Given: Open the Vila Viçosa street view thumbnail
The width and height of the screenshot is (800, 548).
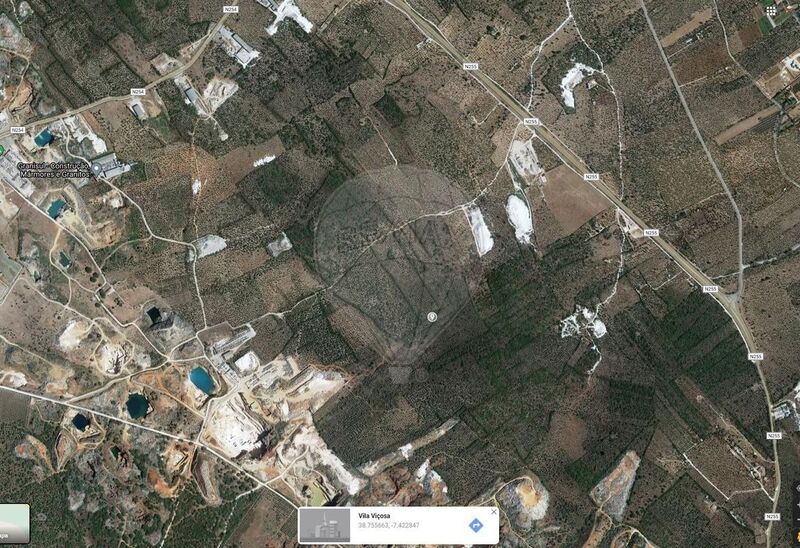Looking at the screenshot, I should click(x=326, y=526).
